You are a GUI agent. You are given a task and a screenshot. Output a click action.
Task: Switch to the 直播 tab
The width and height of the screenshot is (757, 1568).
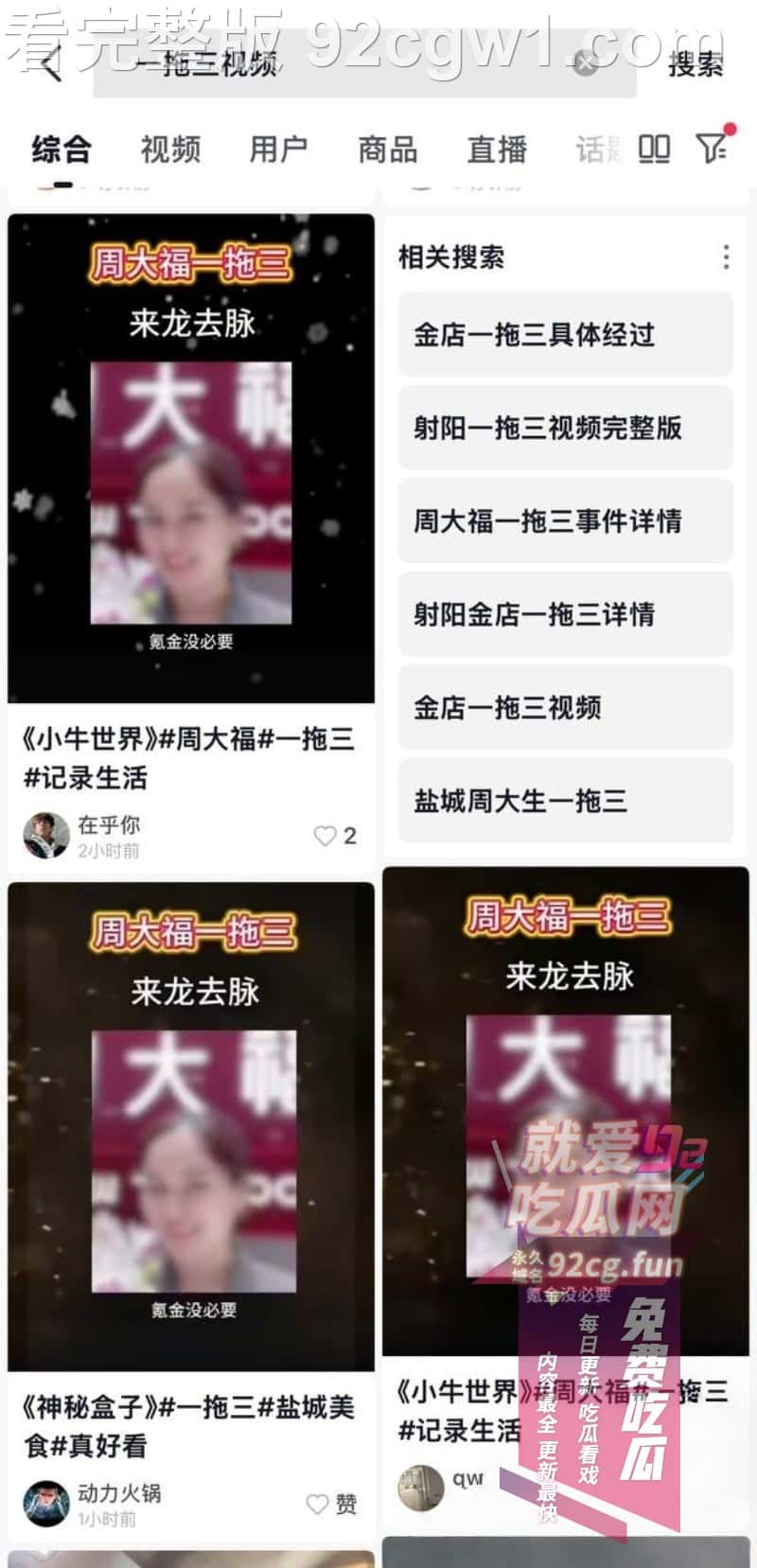coord(496,149)
